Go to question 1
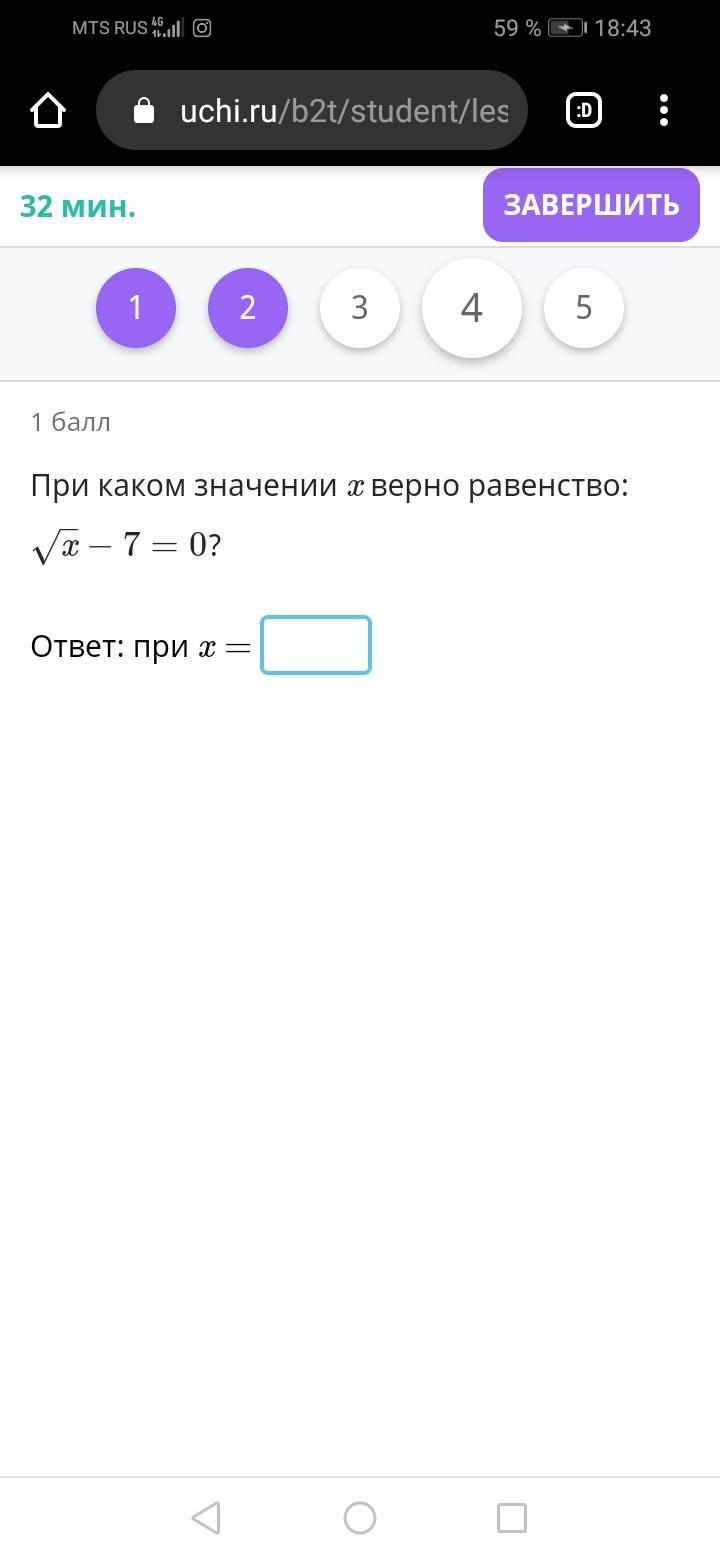 [x=136, y=308]
